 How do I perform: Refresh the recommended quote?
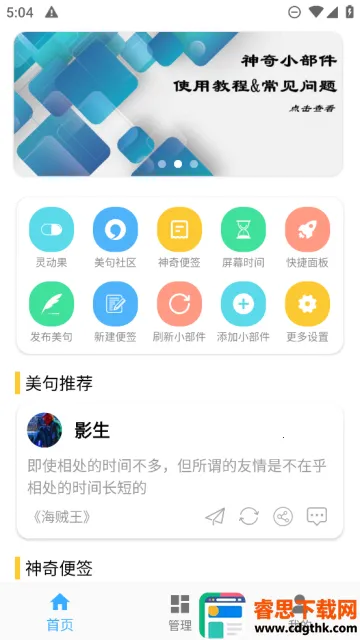pyautogui.click(x=249, y=516)
